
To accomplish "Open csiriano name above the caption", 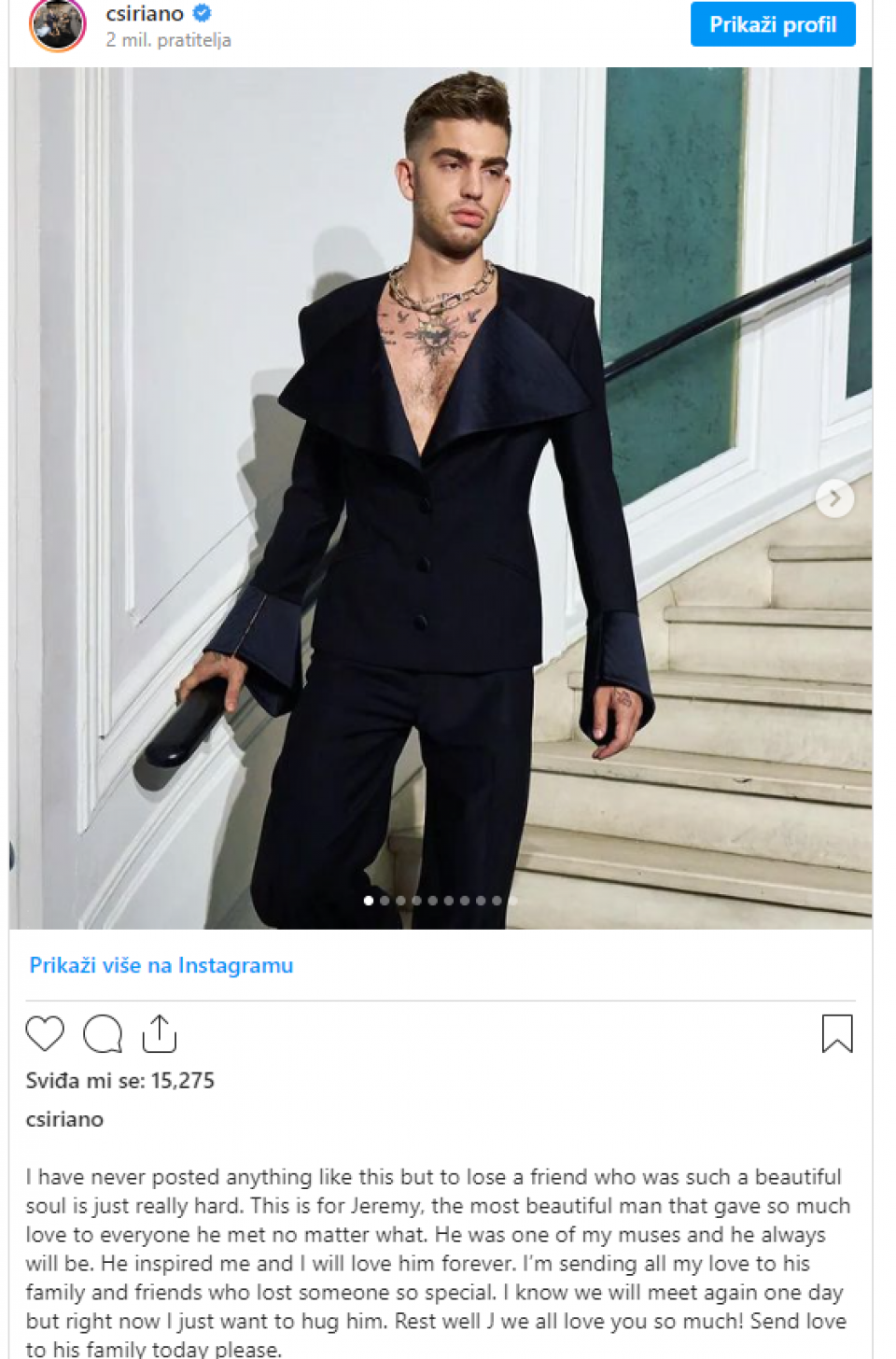I will click(x=64, y=1119).
